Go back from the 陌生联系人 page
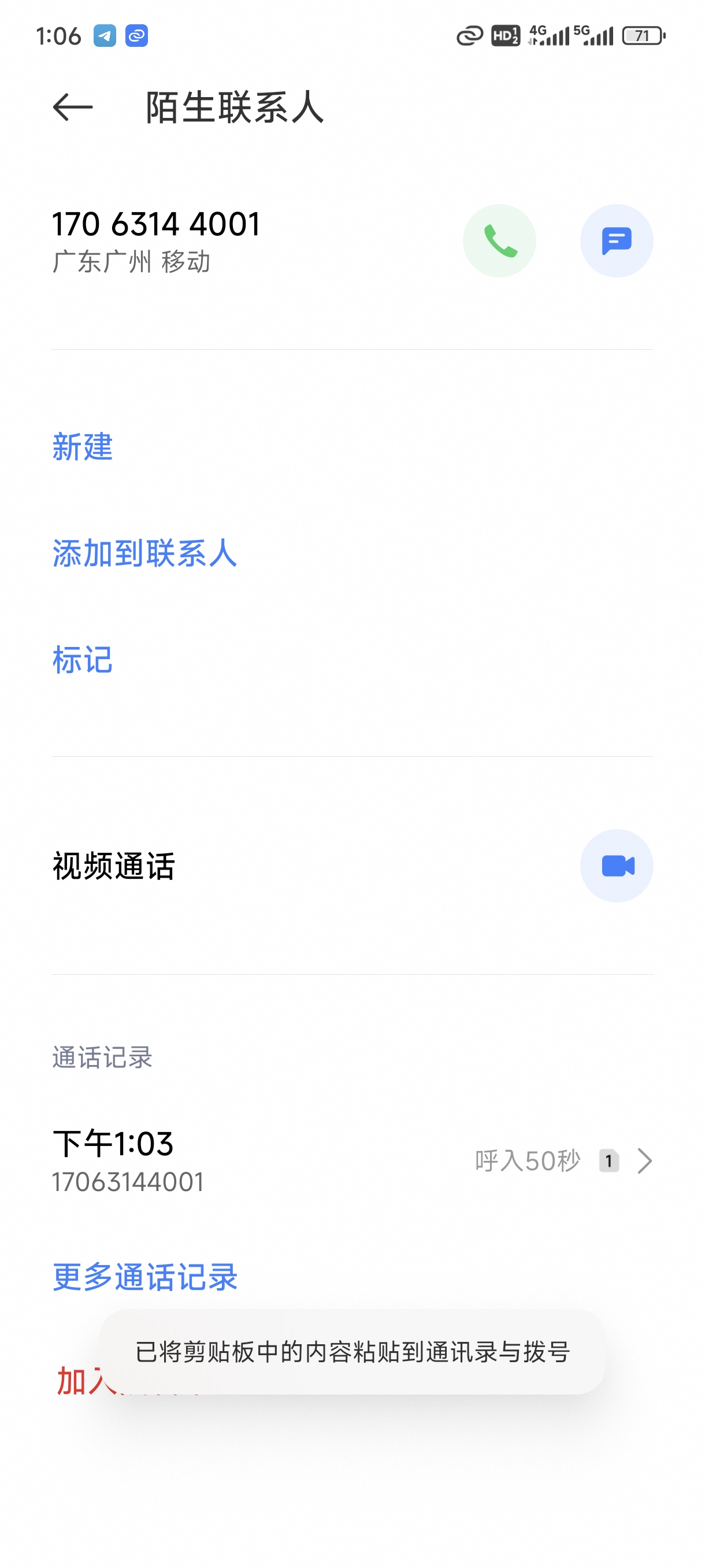 click(72, 108)
